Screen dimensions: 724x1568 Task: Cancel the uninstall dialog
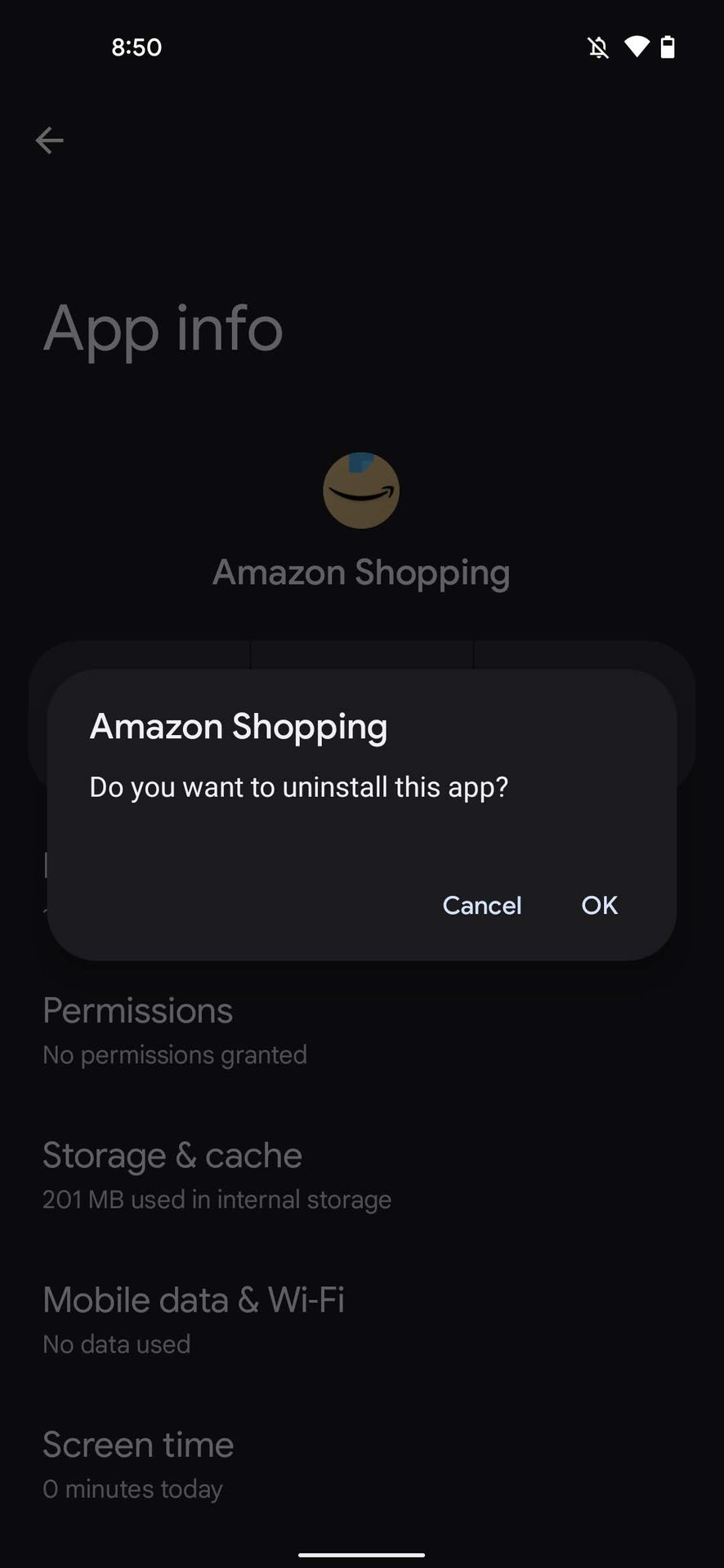[481, 905]
